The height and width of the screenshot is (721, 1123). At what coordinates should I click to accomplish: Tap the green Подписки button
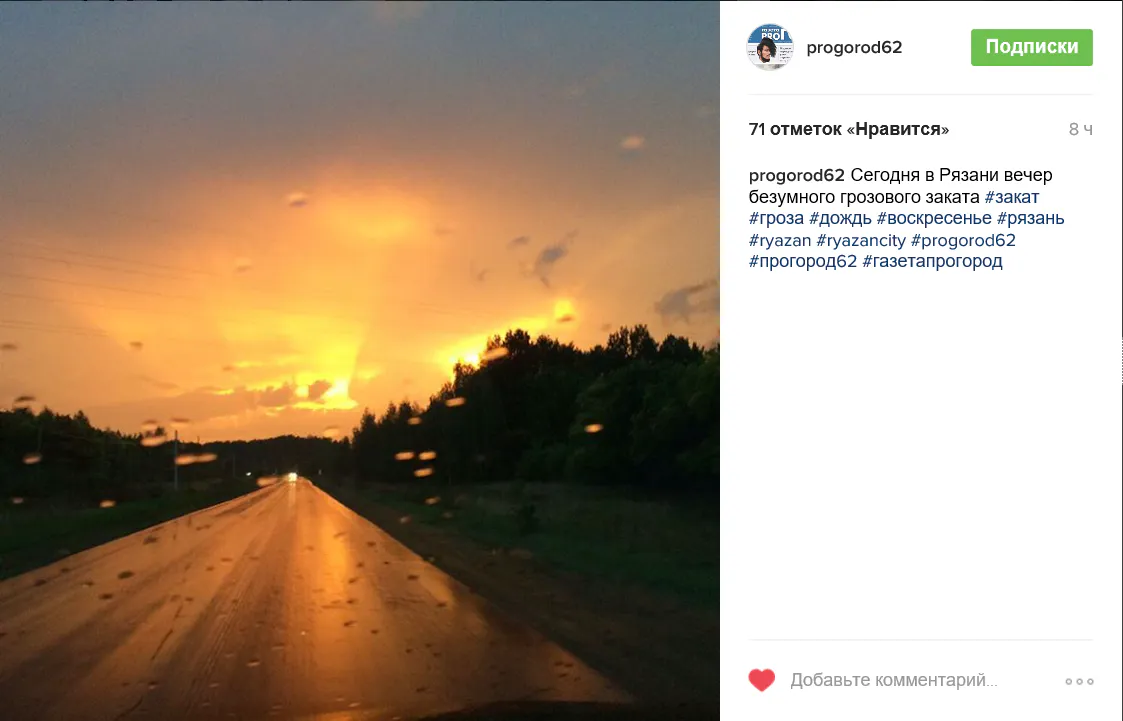(x=1031, y=47)
